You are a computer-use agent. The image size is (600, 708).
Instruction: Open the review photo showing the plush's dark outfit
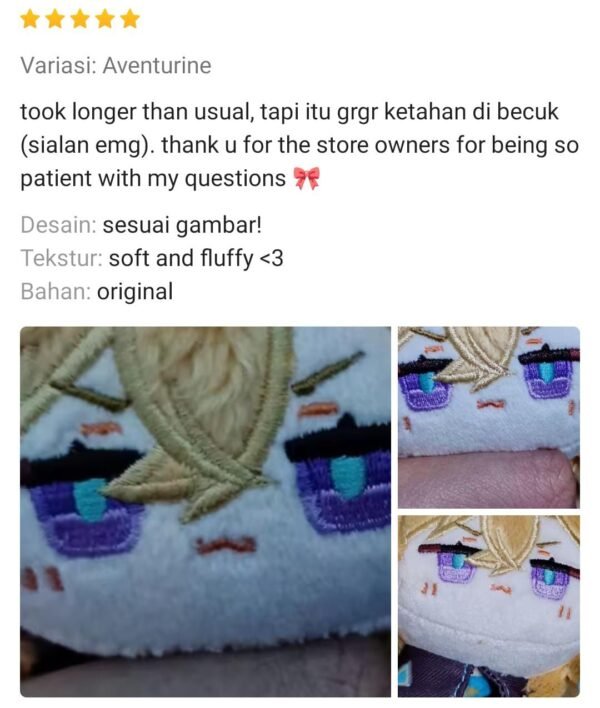pyautogui.click(x=488, y=606)
